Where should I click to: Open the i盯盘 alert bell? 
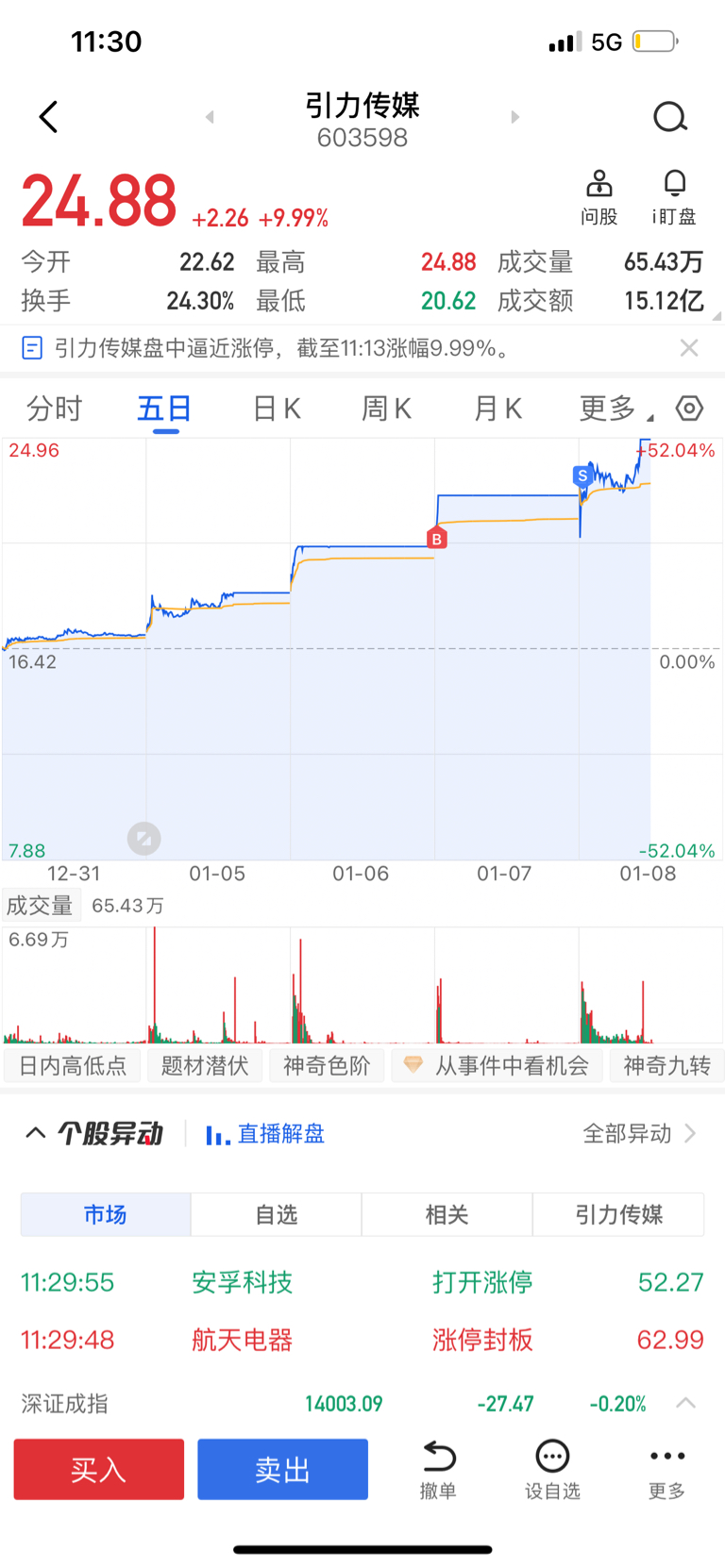(674, 198)
